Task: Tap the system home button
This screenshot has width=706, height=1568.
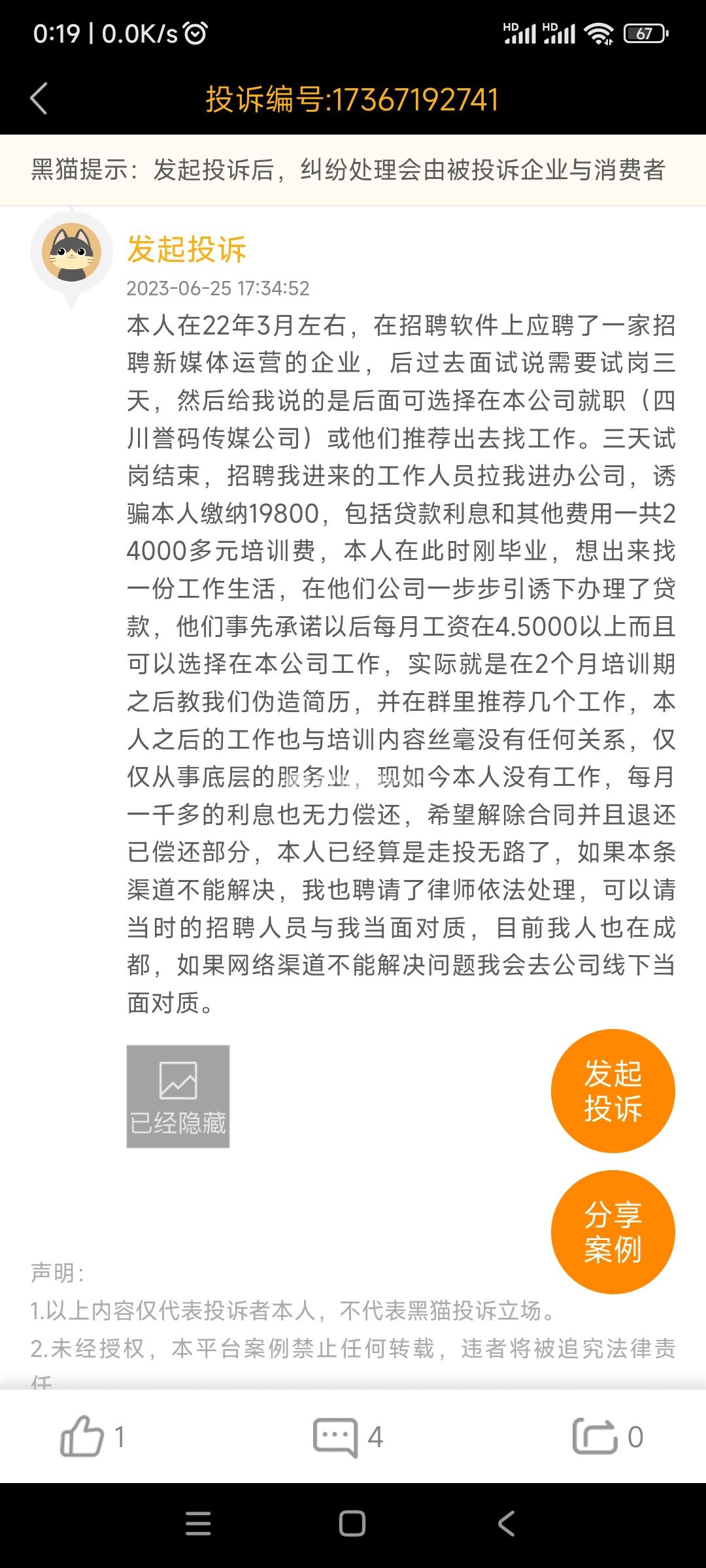Action: coord(352,1524)
